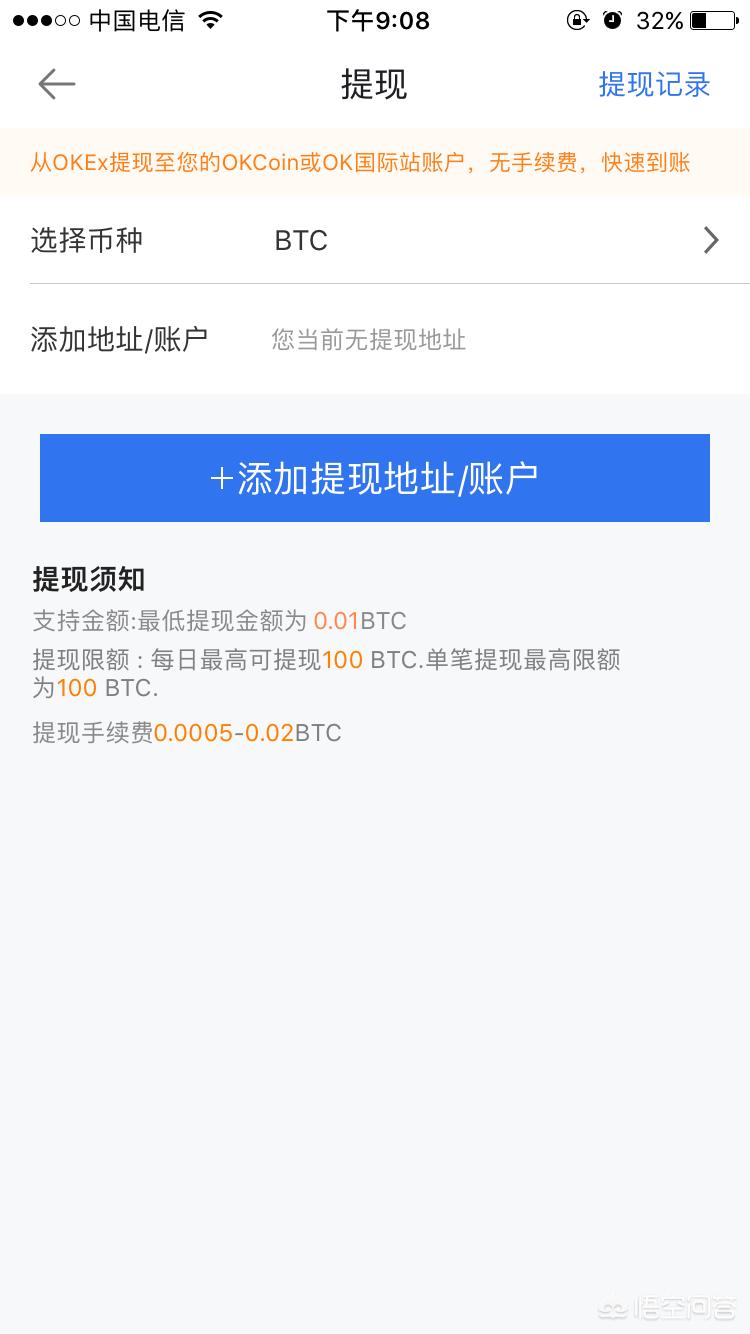The image size is (750, 1334).
Task: Tap 提现记录 to view withdrawal history
Action: pos(654,85)
